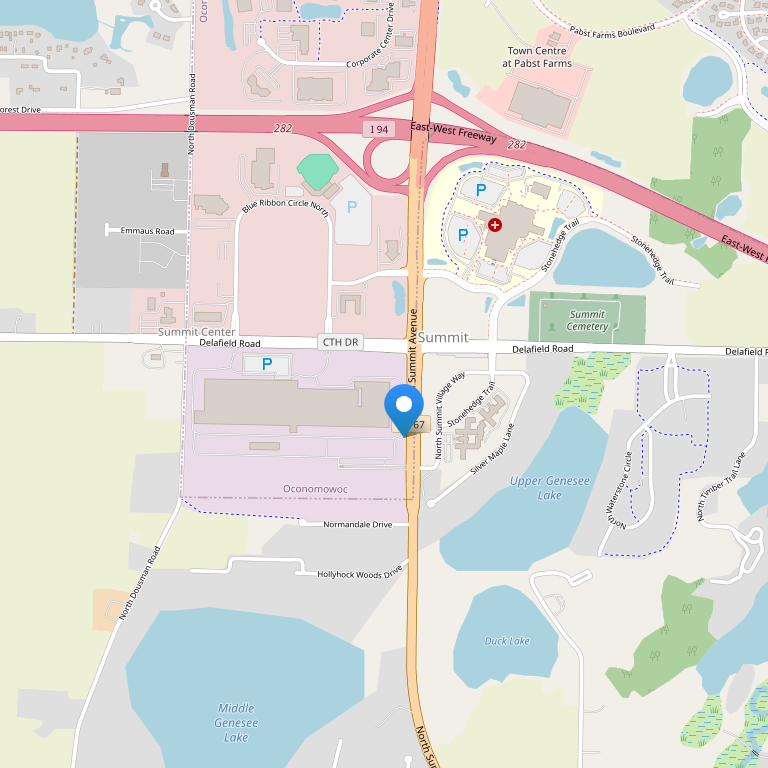This screenshot has width=768, height=768.
Task: Tap the blue location pin marker
Action: (x=404, y=408)
